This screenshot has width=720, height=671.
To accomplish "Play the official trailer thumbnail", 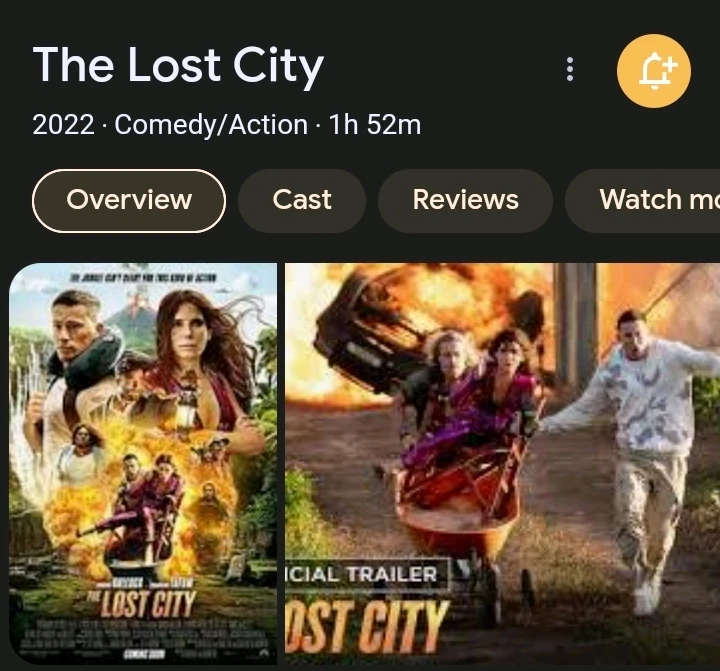I will click(502, 462).
